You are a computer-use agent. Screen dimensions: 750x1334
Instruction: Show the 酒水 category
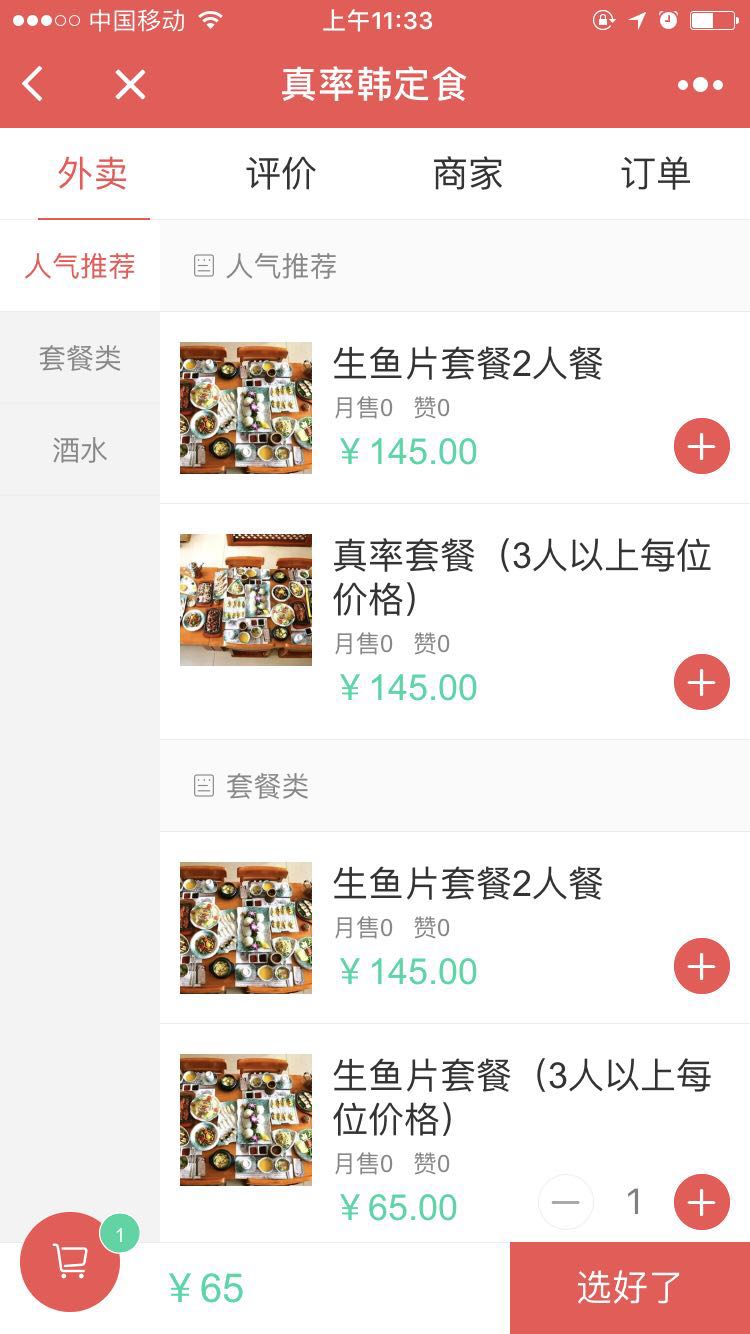pyautogui.click(x=80, y=450)
